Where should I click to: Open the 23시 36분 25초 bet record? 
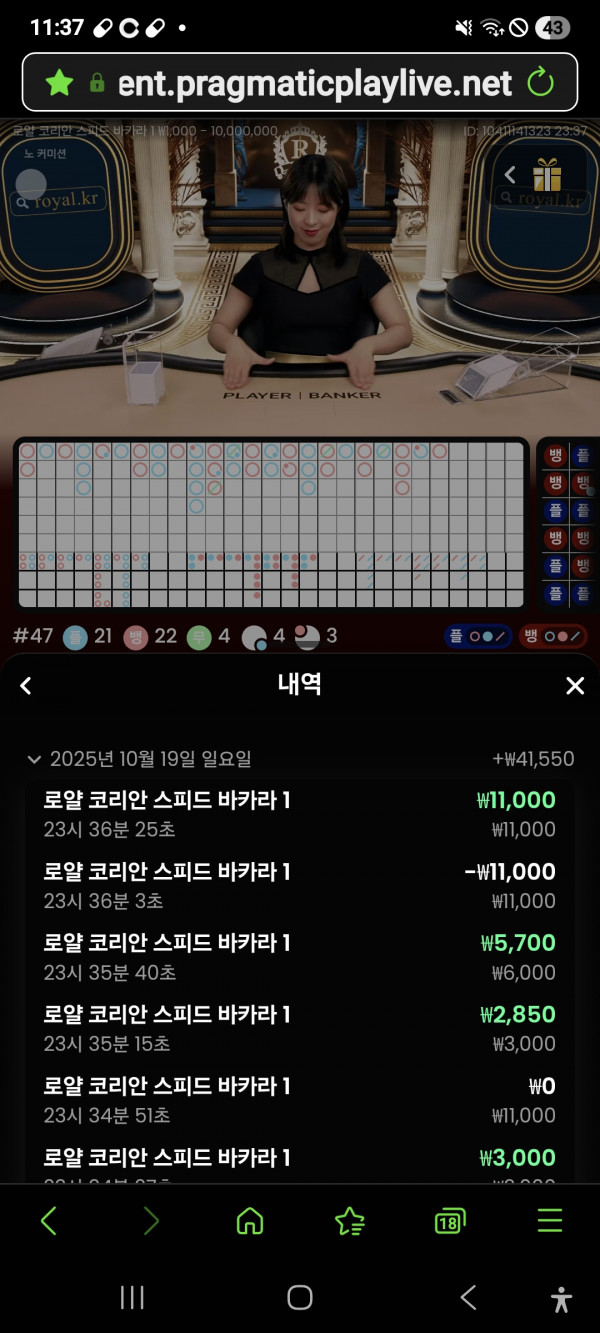pos(300,814)
